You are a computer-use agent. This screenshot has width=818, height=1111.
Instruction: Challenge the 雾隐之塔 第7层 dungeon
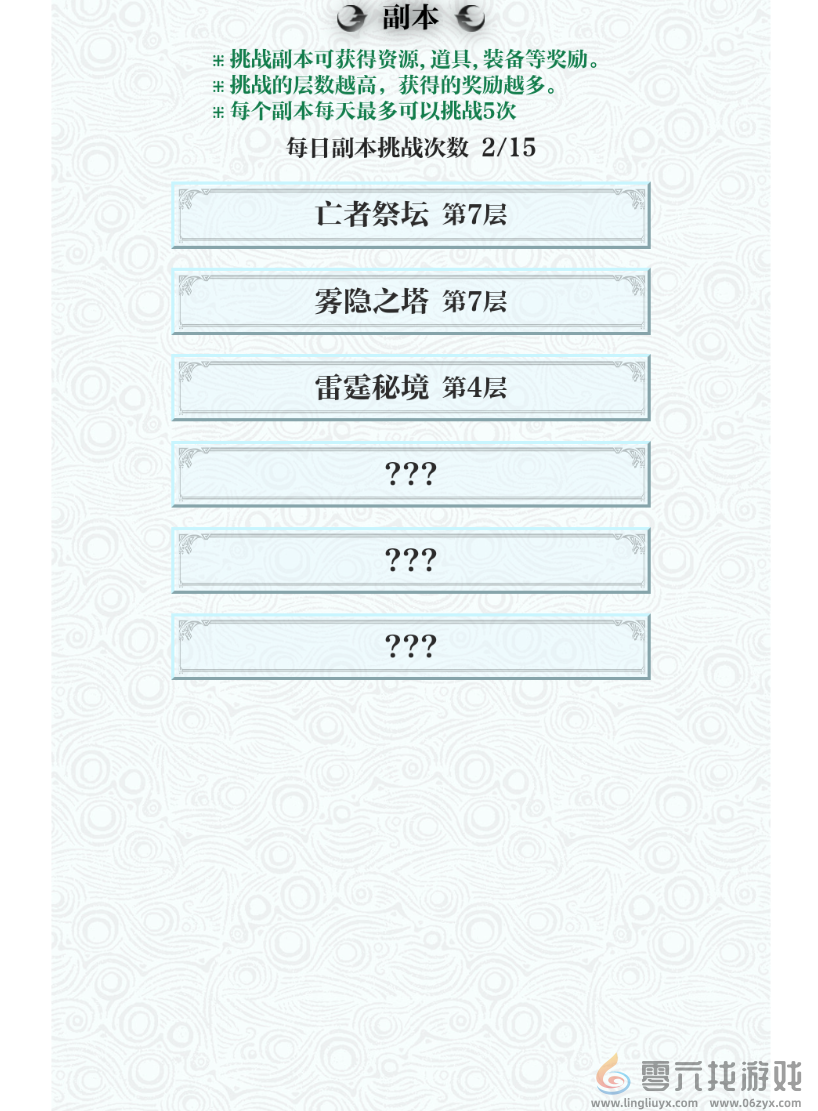[x=410, y=301]
